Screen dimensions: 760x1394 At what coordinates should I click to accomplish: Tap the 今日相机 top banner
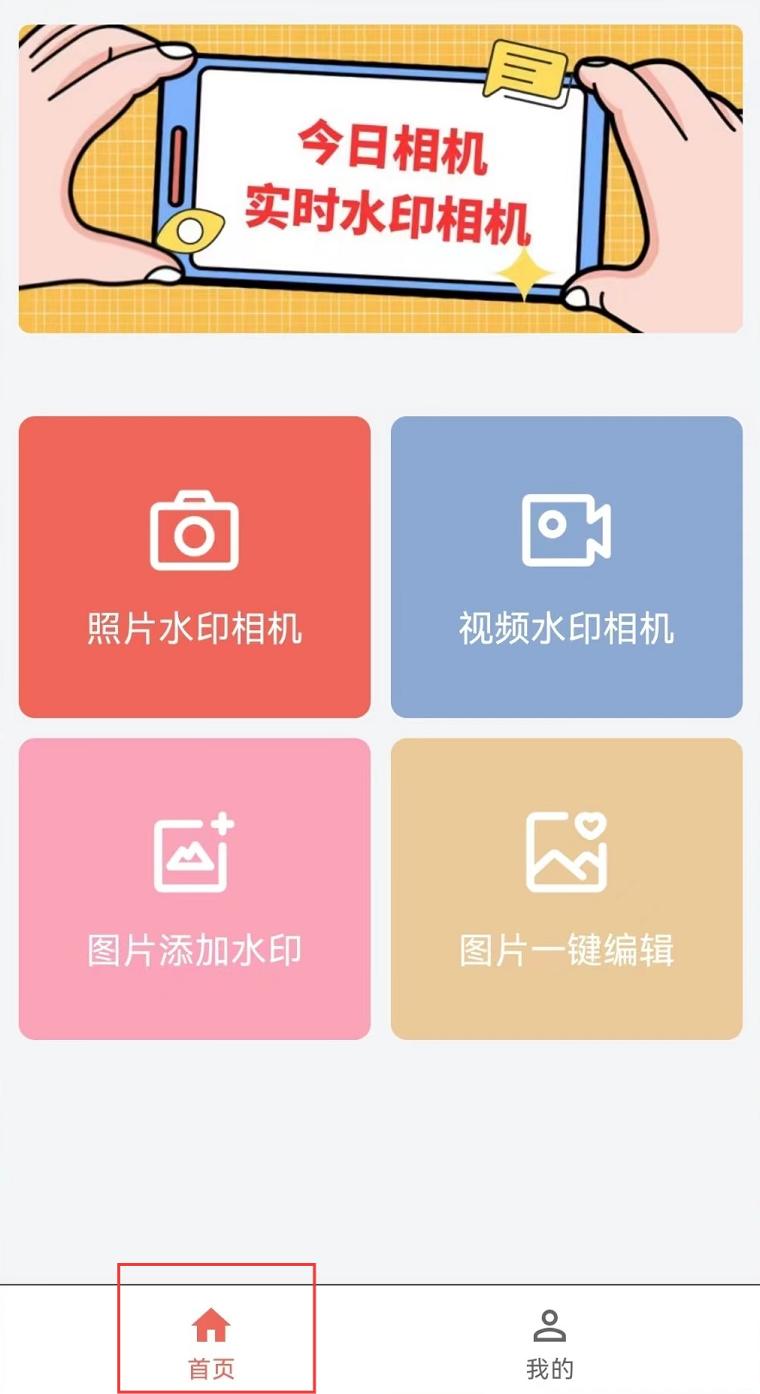(380, 179)
